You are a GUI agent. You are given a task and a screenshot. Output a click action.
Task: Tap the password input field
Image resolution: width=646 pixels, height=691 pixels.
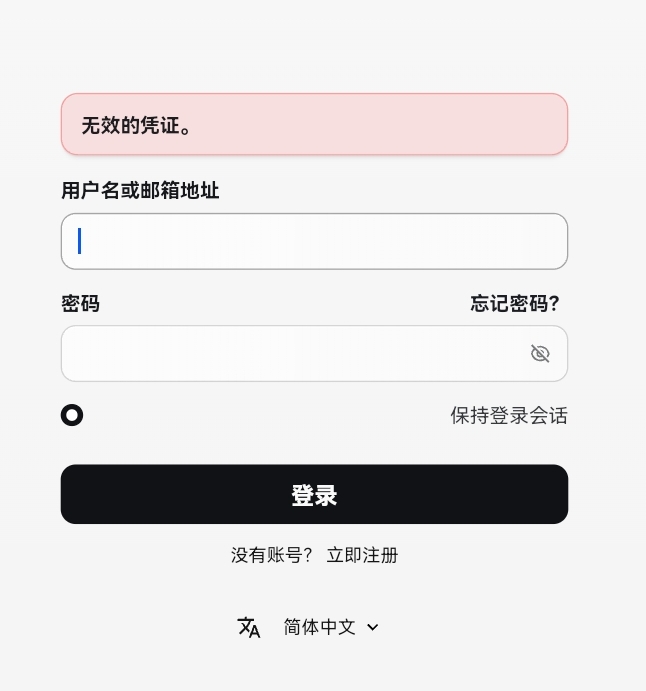point(290,353)
